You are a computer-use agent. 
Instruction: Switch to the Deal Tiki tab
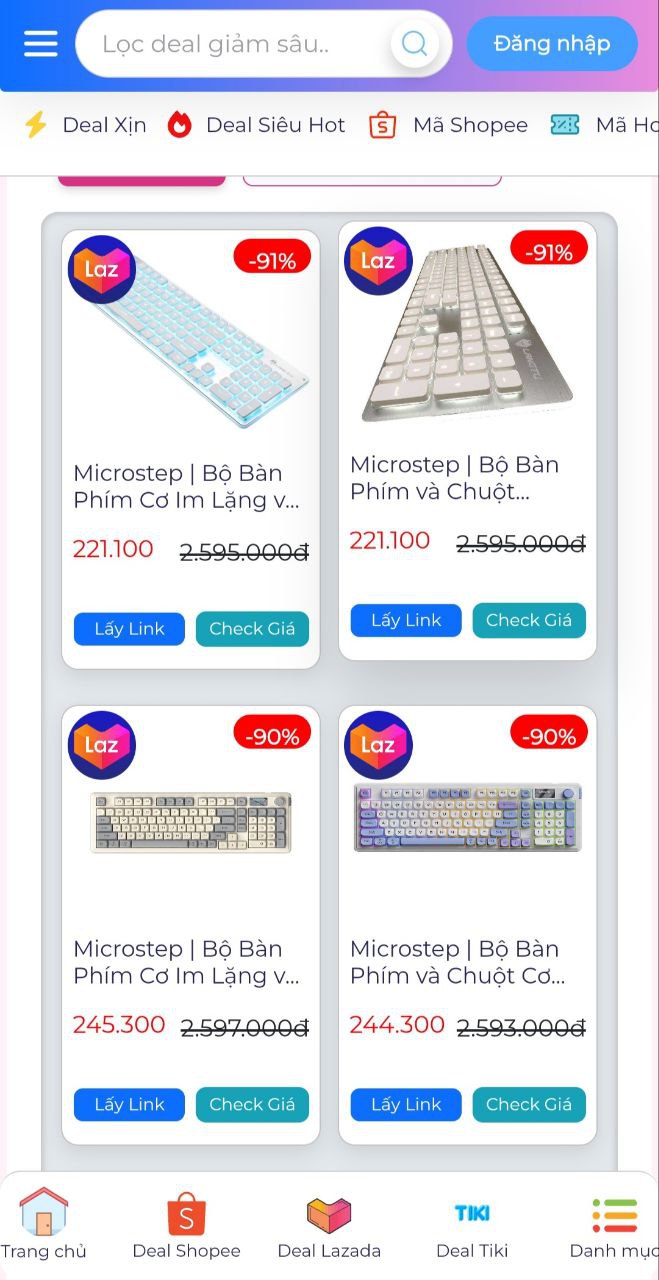click(x=472, y=1225)
